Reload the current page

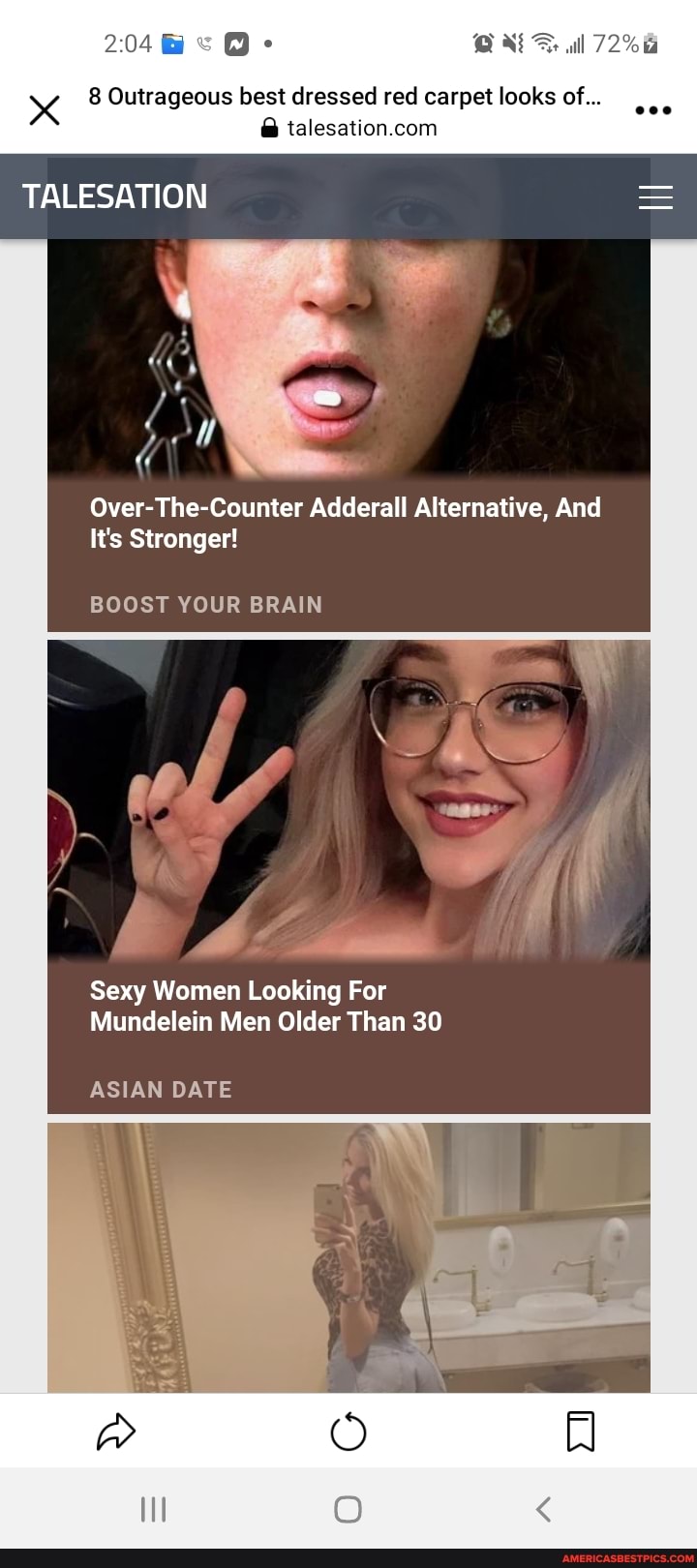coord(348,1432)
